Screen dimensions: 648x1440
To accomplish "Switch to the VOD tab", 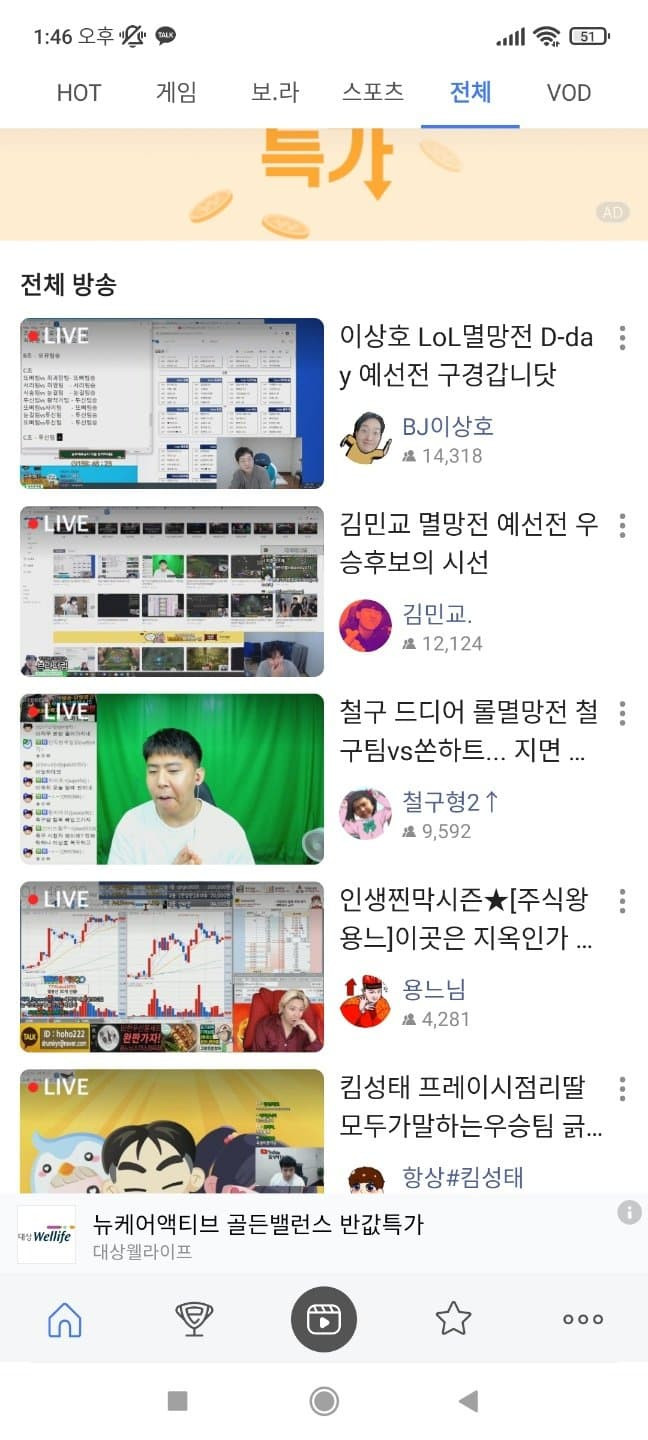I will tap(568, 93).
